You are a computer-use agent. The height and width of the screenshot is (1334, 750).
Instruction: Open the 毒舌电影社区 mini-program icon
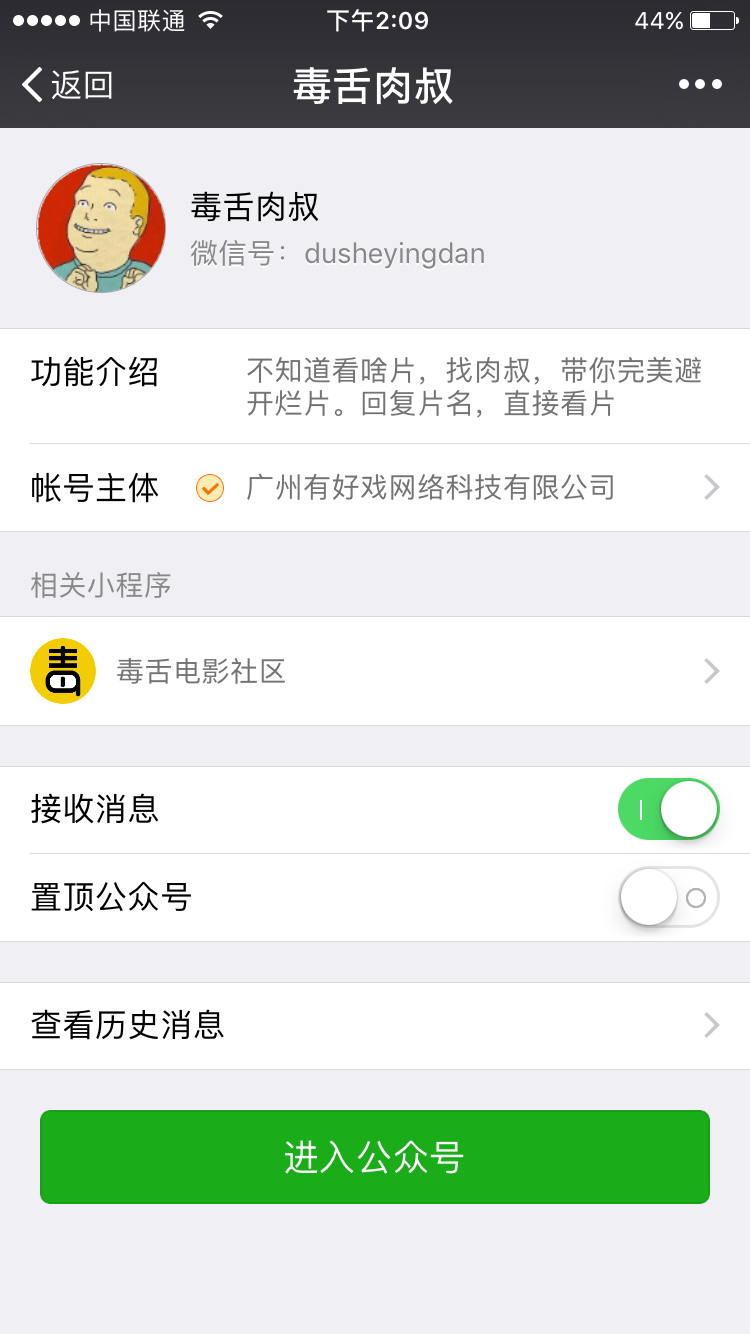[x=63, y=671]
